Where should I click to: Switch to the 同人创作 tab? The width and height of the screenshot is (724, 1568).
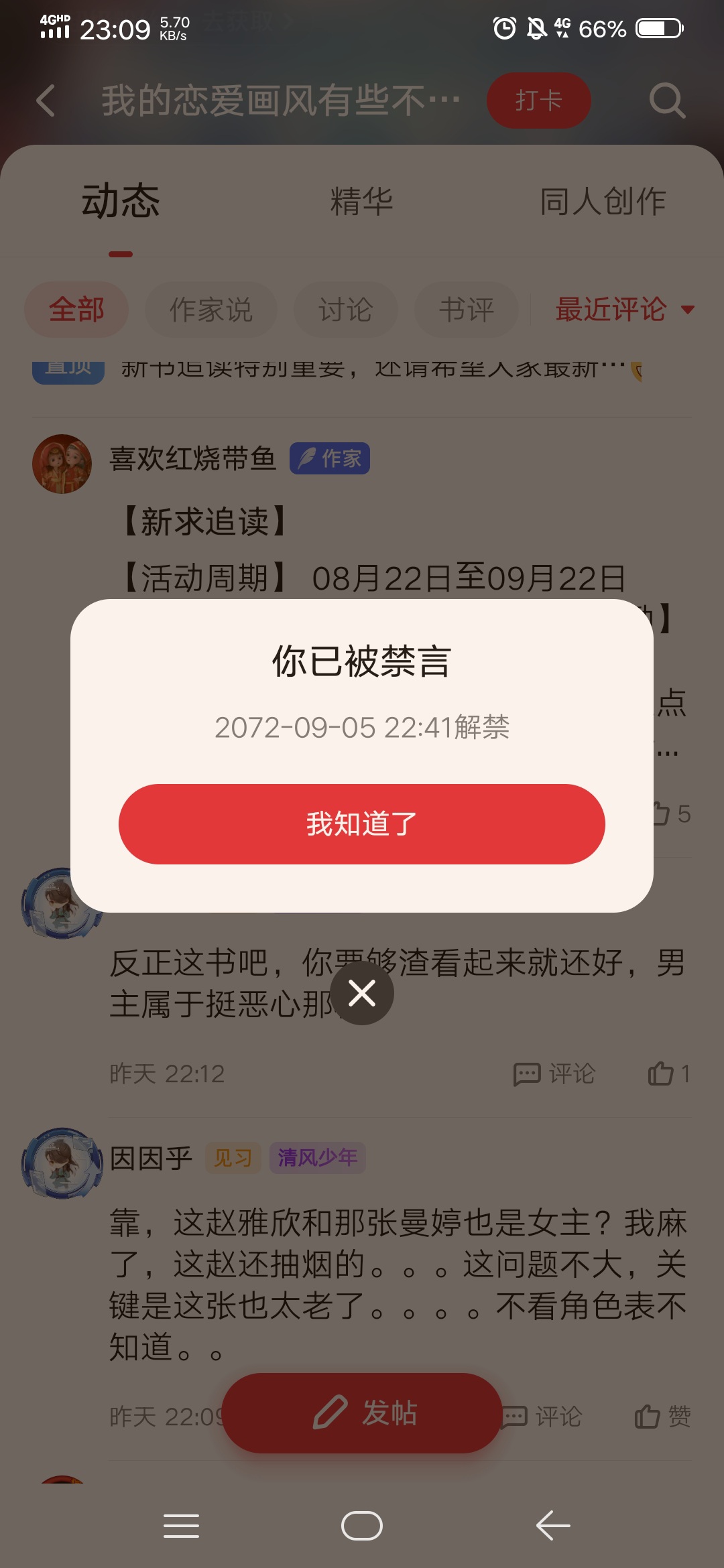tap(602, 201)
